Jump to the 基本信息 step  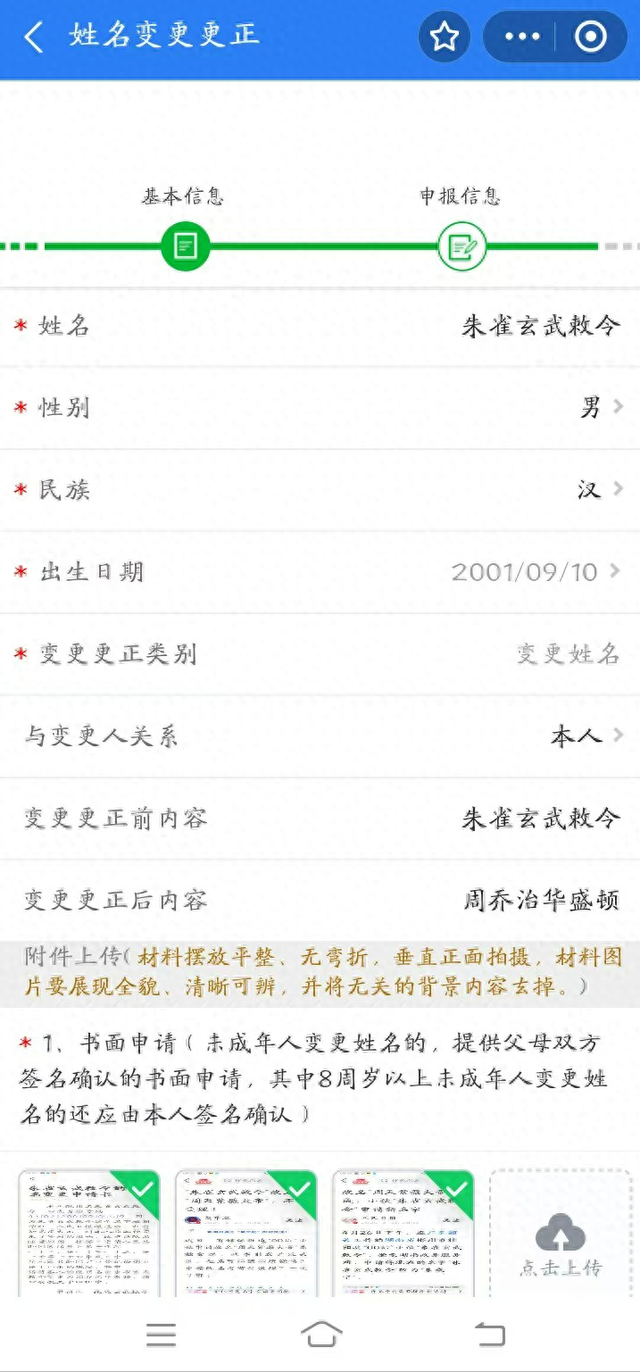[185, 245]
